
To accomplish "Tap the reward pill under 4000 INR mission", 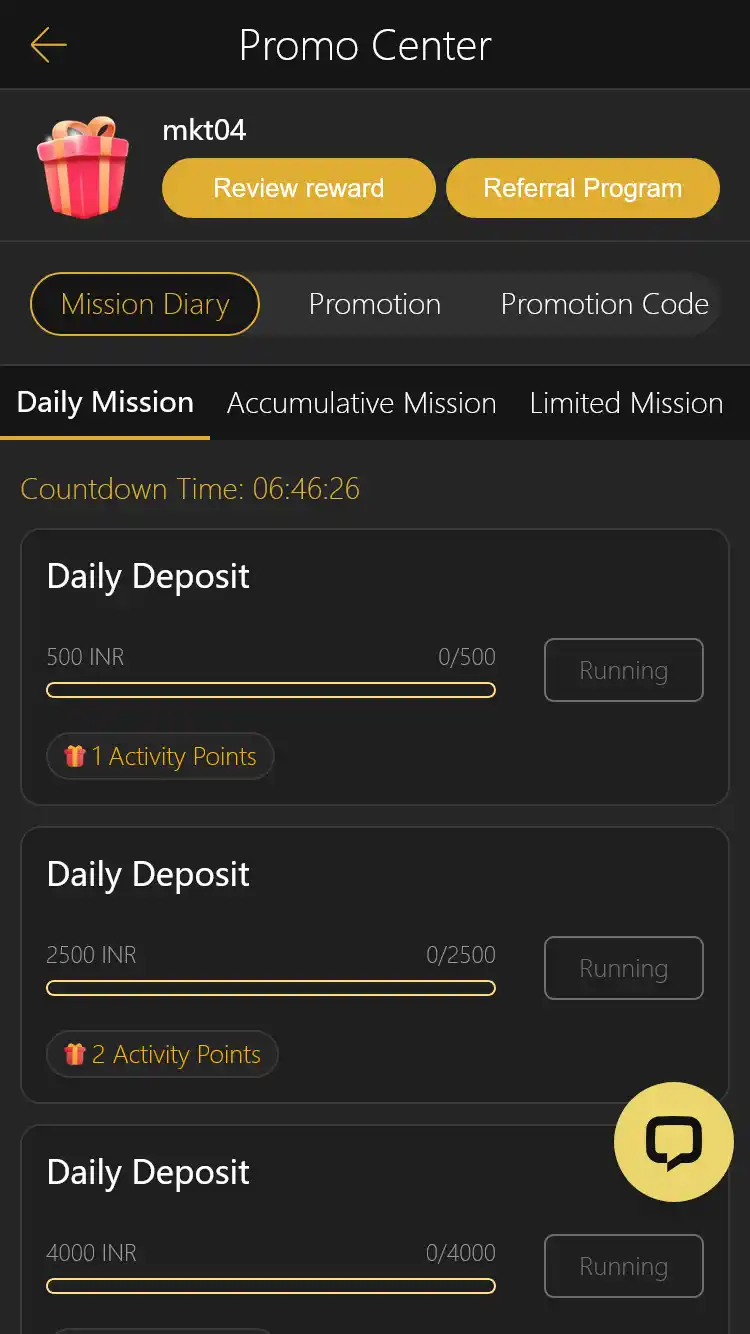I will (160, 1330).
